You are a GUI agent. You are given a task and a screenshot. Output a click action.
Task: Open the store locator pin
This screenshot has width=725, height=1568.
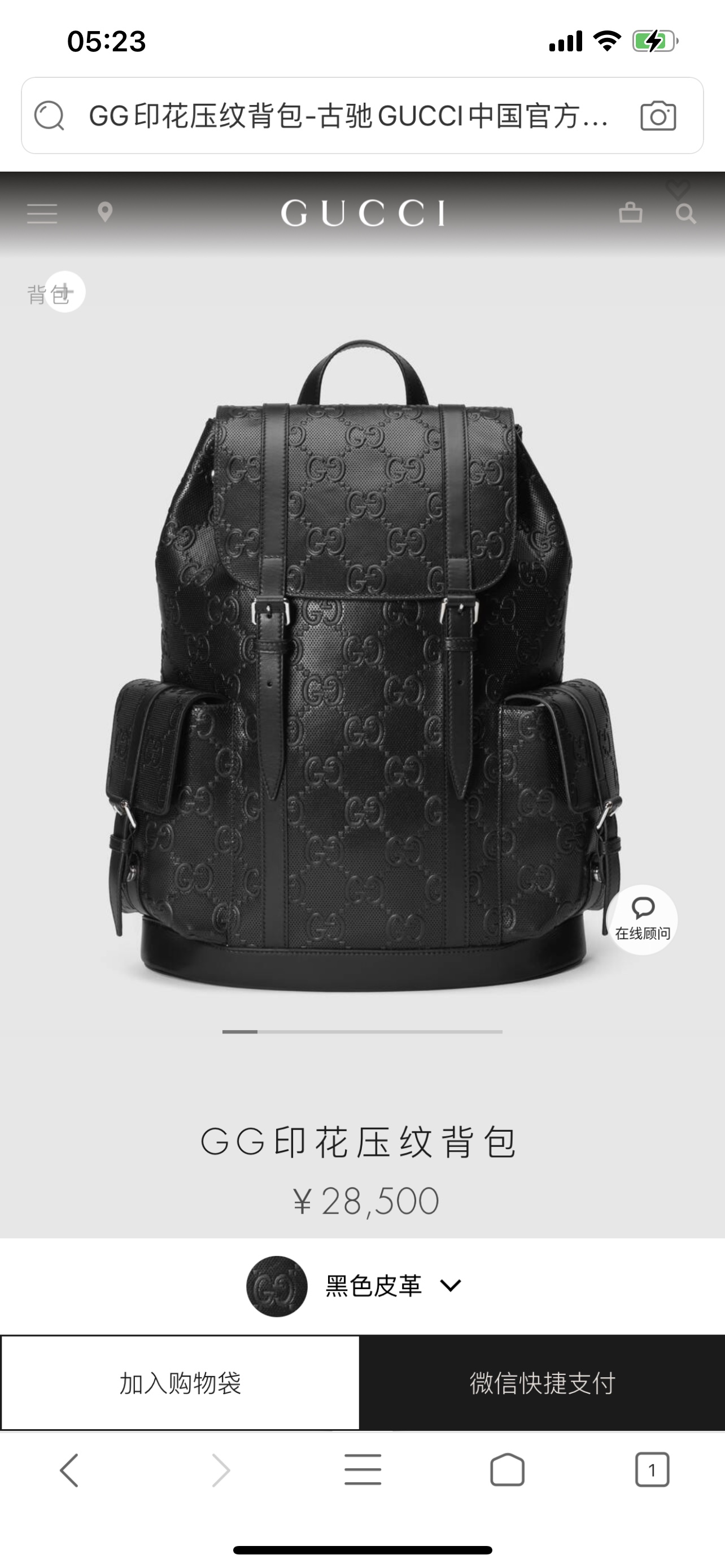coord(104,212)
